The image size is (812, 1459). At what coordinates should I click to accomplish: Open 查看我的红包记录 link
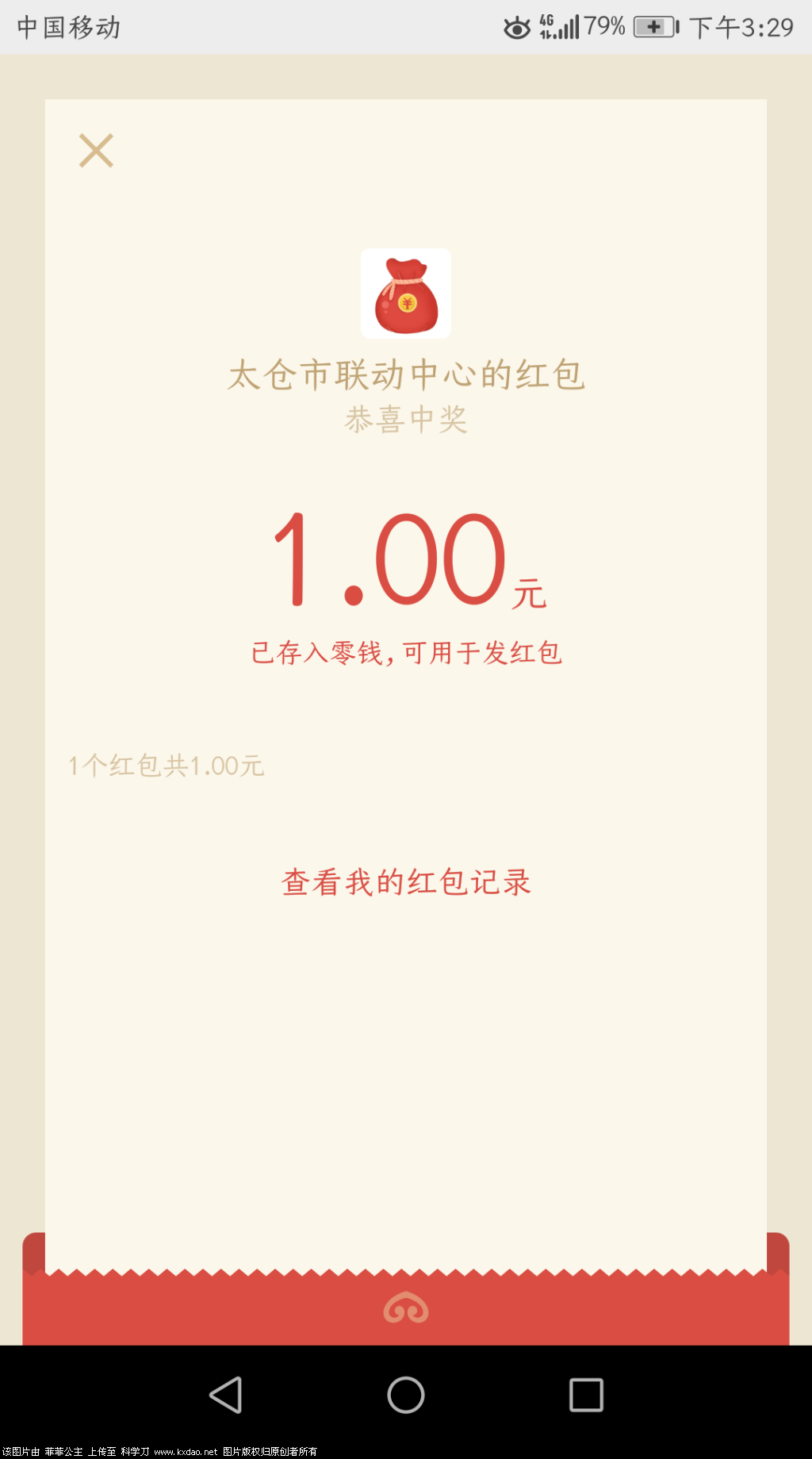[x=405, y=881]
